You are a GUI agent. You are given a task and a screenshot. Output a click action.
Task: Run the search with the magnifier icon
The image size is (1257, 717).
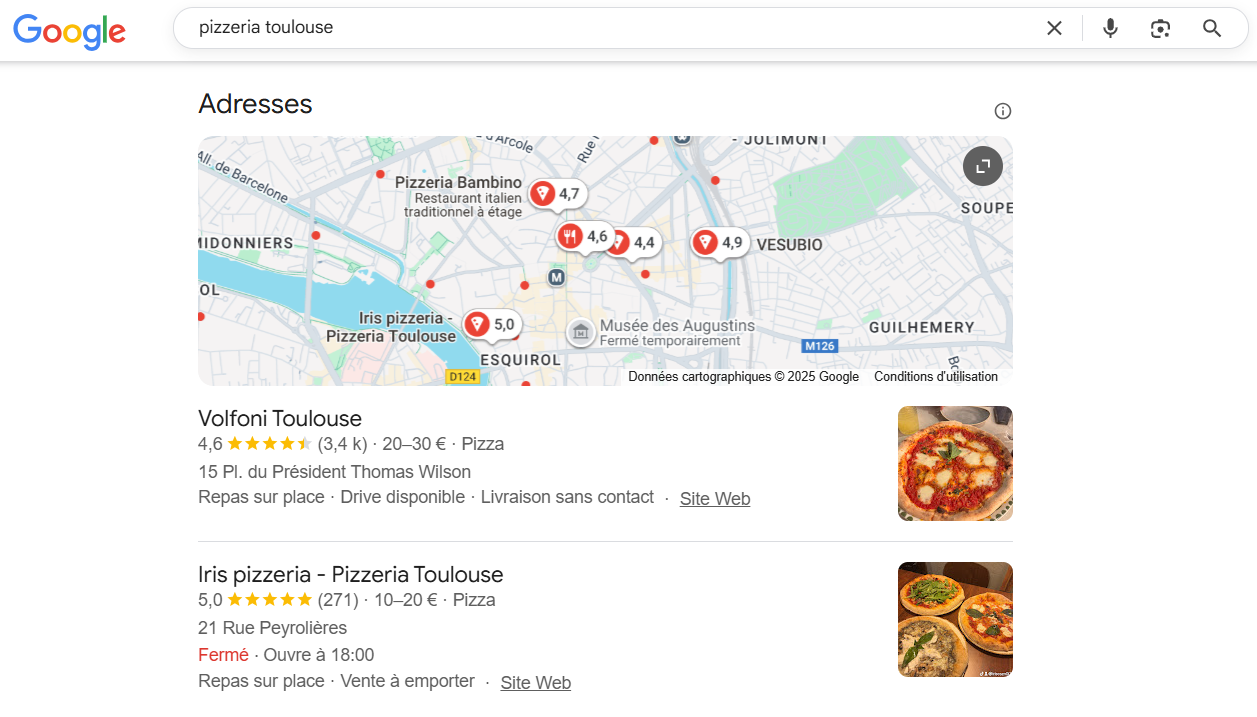click(x=1212, y=28)
